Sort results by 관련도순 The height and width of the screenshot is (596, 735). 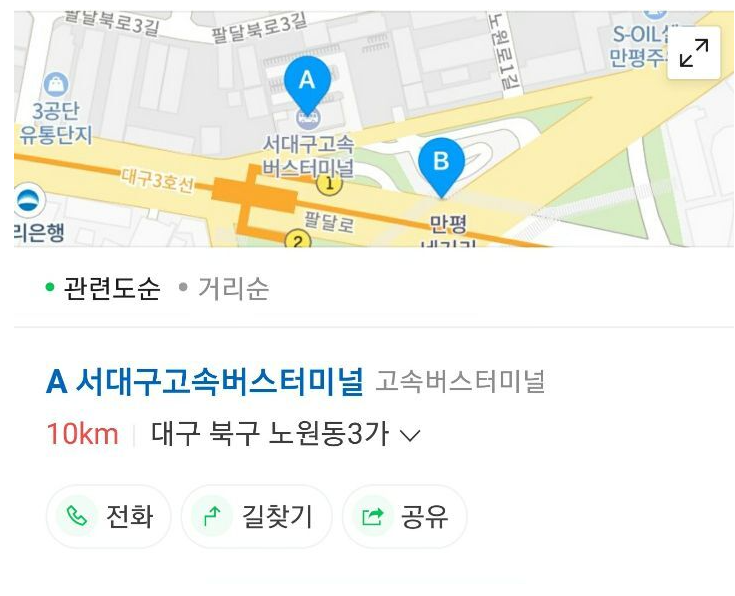(x=102, y=289)
